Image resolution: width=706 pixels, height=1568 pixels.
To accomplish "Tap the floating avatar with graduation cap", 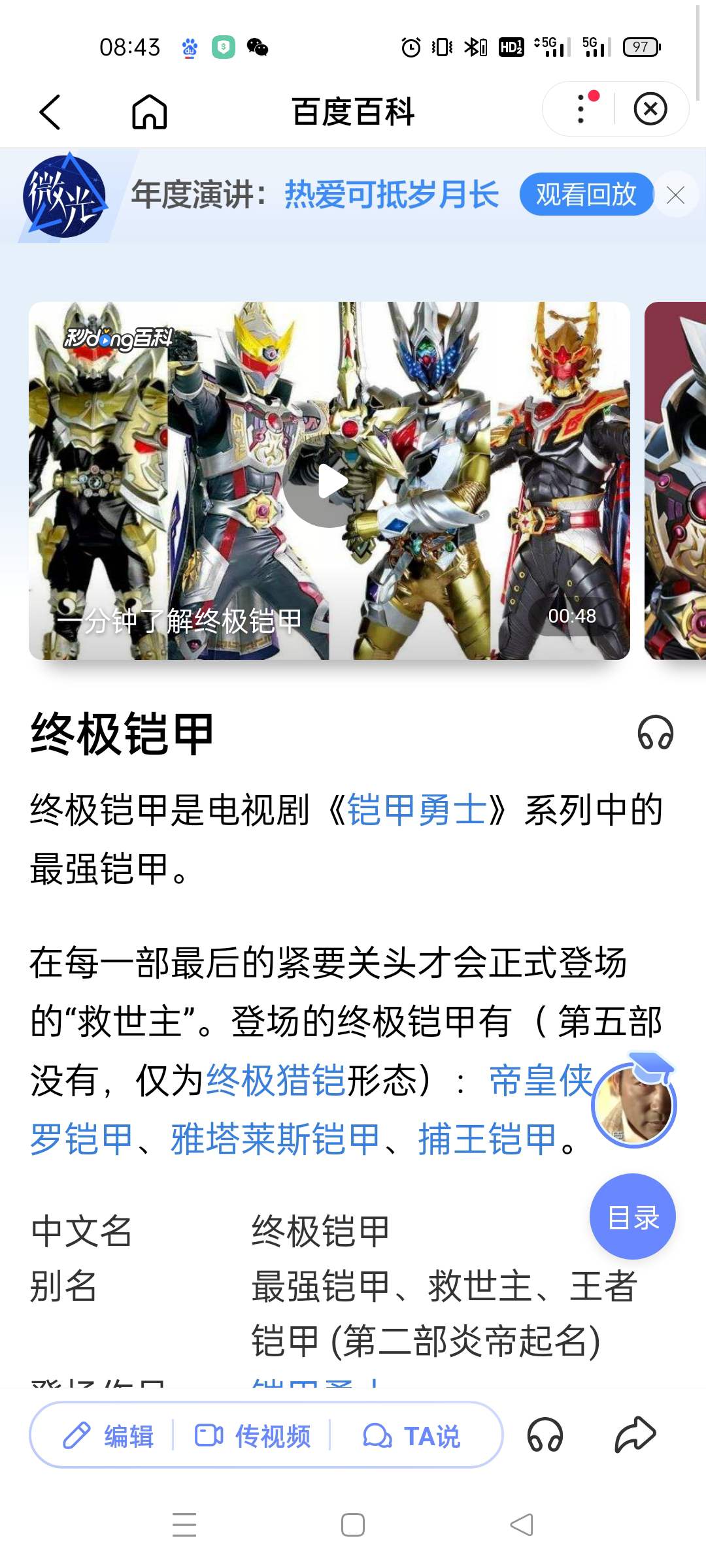I will [x=633, y=1103].
